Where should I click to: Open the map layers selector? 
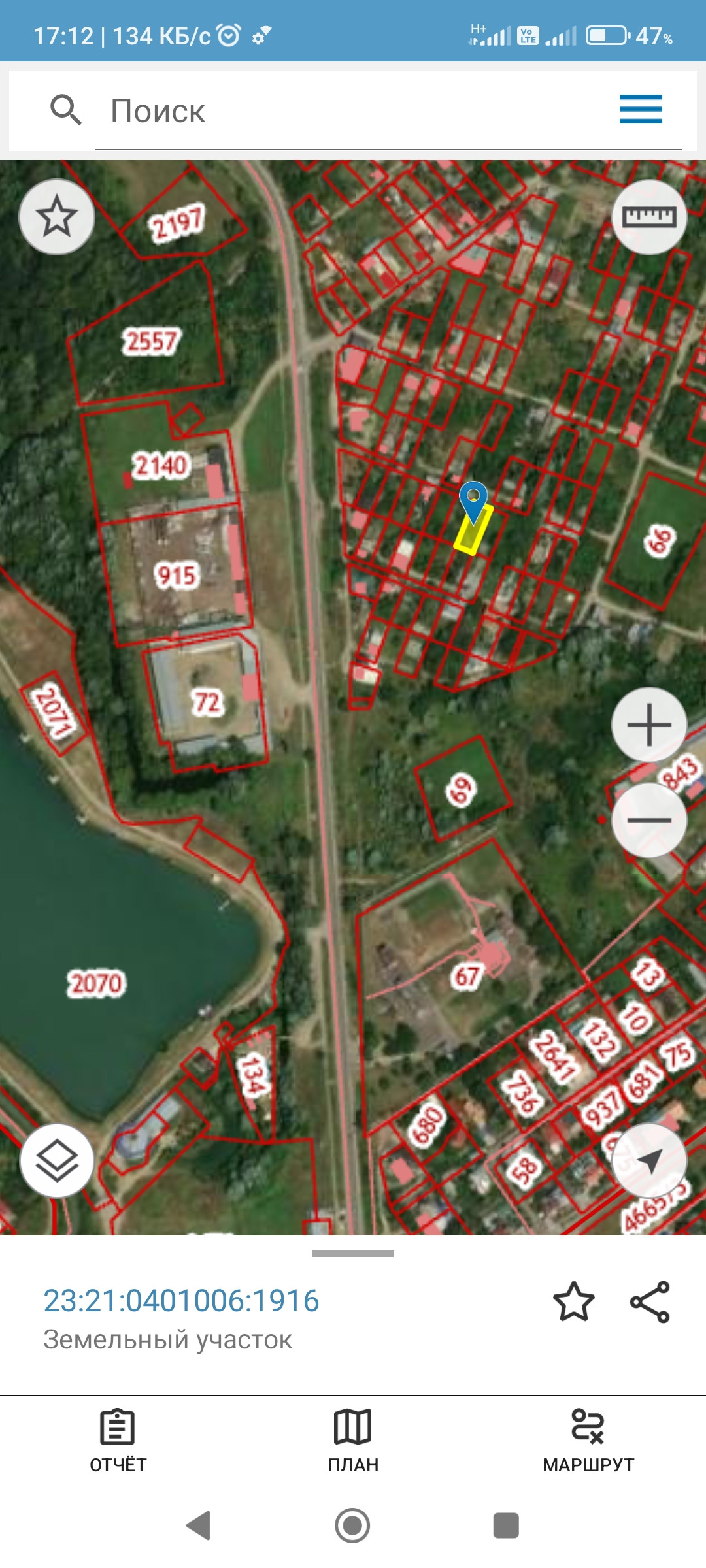pyautogui.click(x=57, y=1161)
